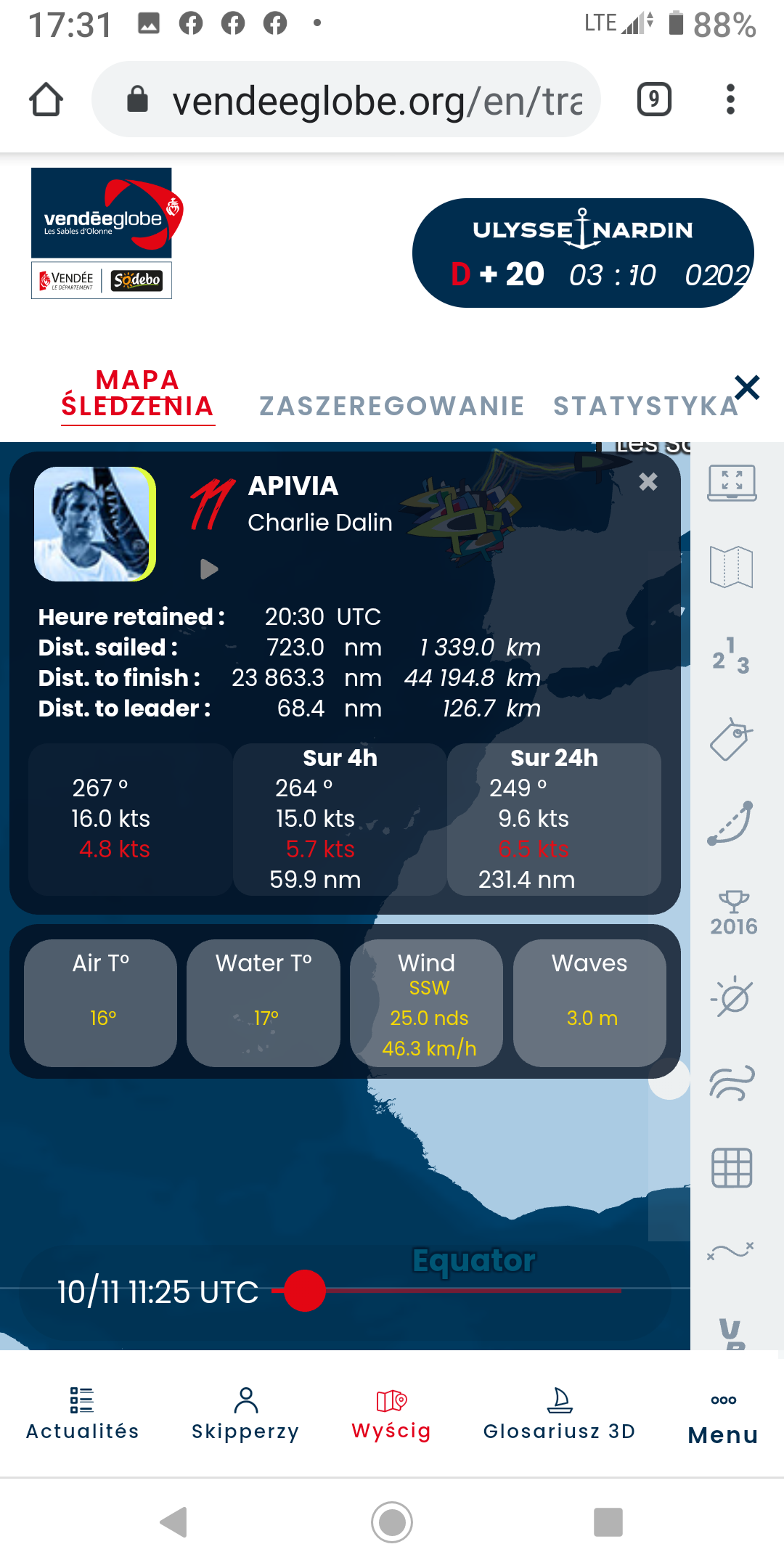This screenshot has height=1568, width=784.
Task: Toggle the grid overlay icon
Action: (x=732, y=1168)
